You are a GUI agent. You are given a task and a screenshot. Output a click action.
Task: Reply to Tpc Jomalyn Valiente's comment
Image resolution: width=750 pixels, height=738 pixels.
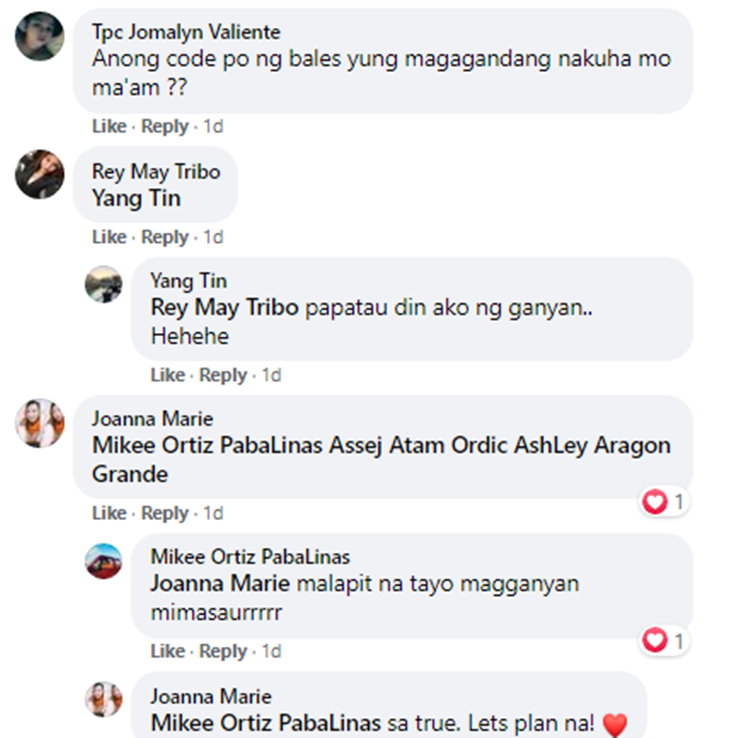(x=164, y=127)
